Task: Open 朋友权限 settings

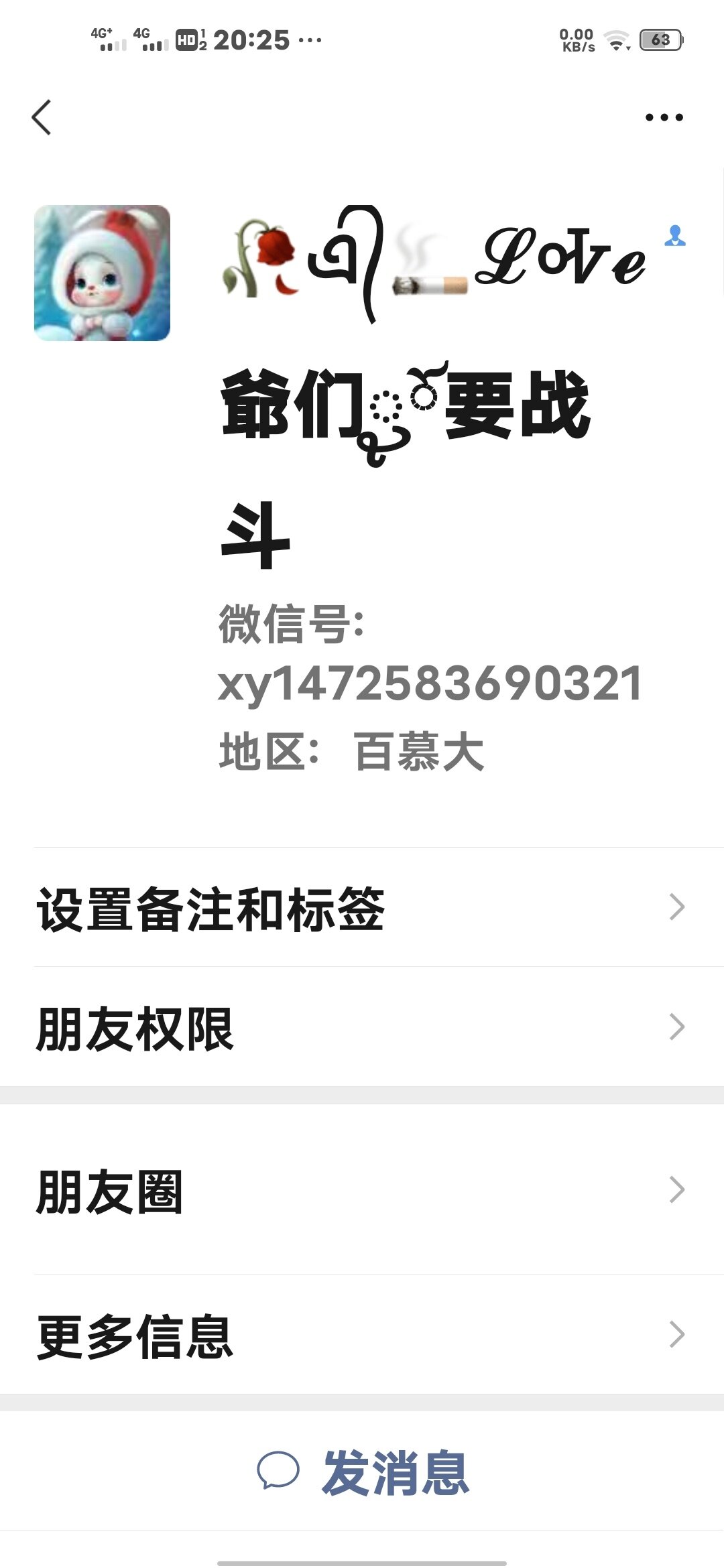Action: 362,1027
